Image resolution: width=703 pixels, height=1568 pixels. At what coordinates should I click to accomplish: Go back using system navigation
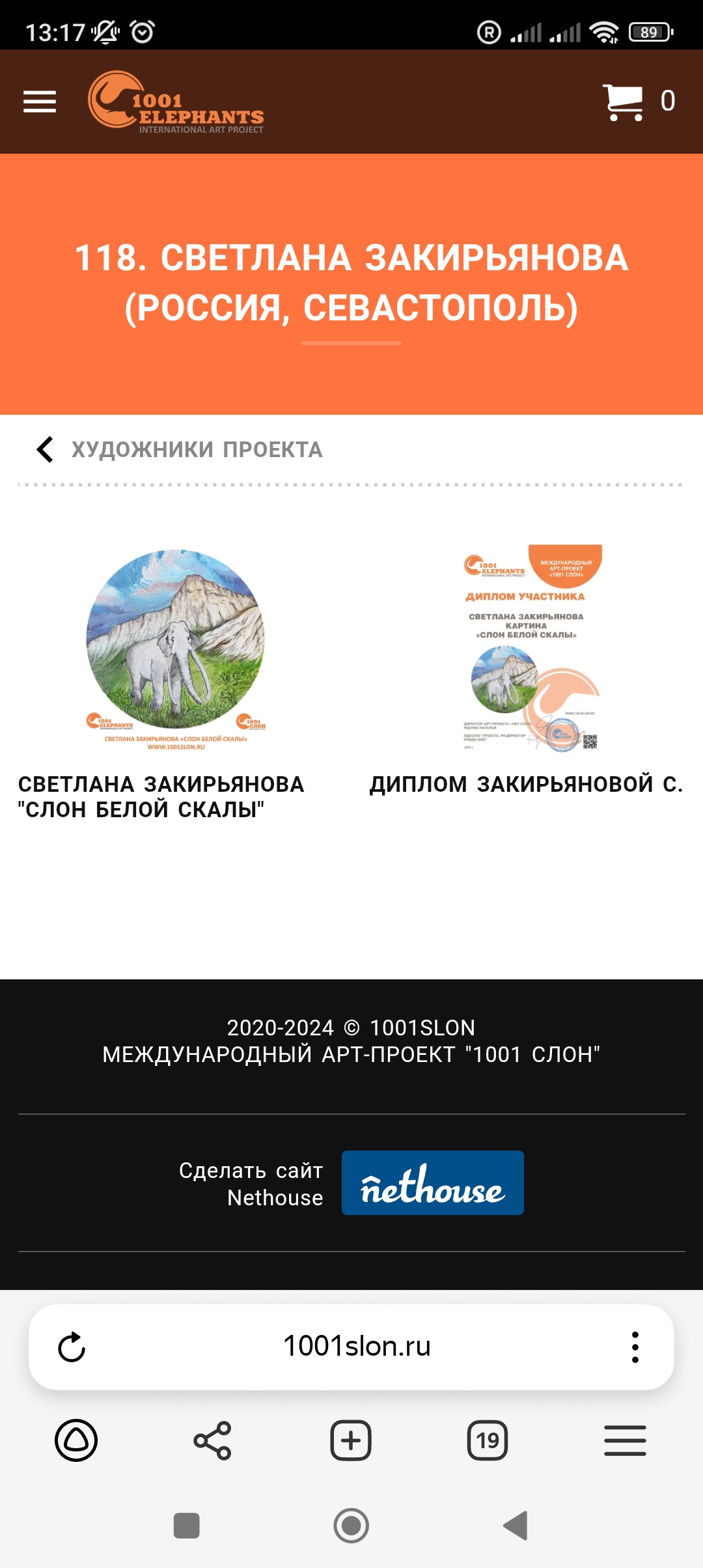(516, 1526)
